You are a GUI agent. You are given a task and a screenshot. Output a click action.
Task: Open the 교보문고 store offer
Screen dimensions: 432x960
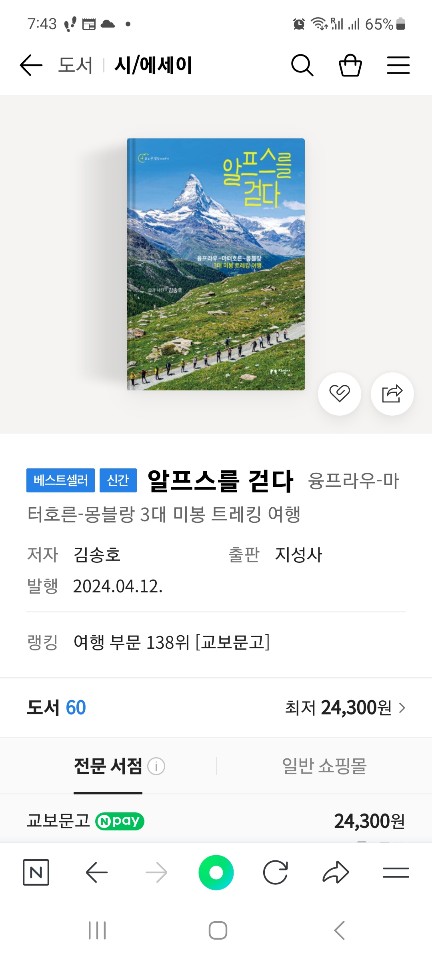tap(216, 820)
